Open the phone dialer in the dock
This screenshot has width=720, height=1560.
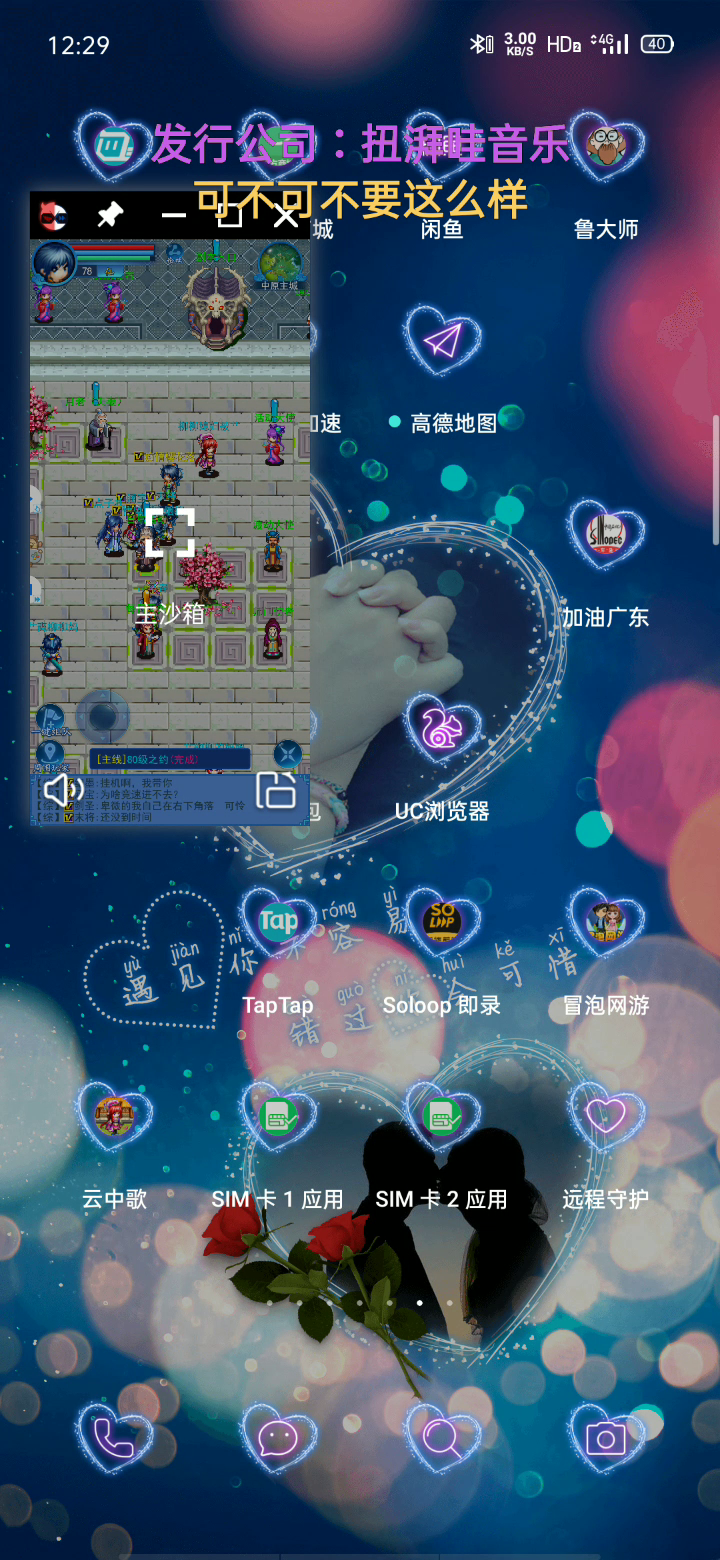(x=114, y=1438)
